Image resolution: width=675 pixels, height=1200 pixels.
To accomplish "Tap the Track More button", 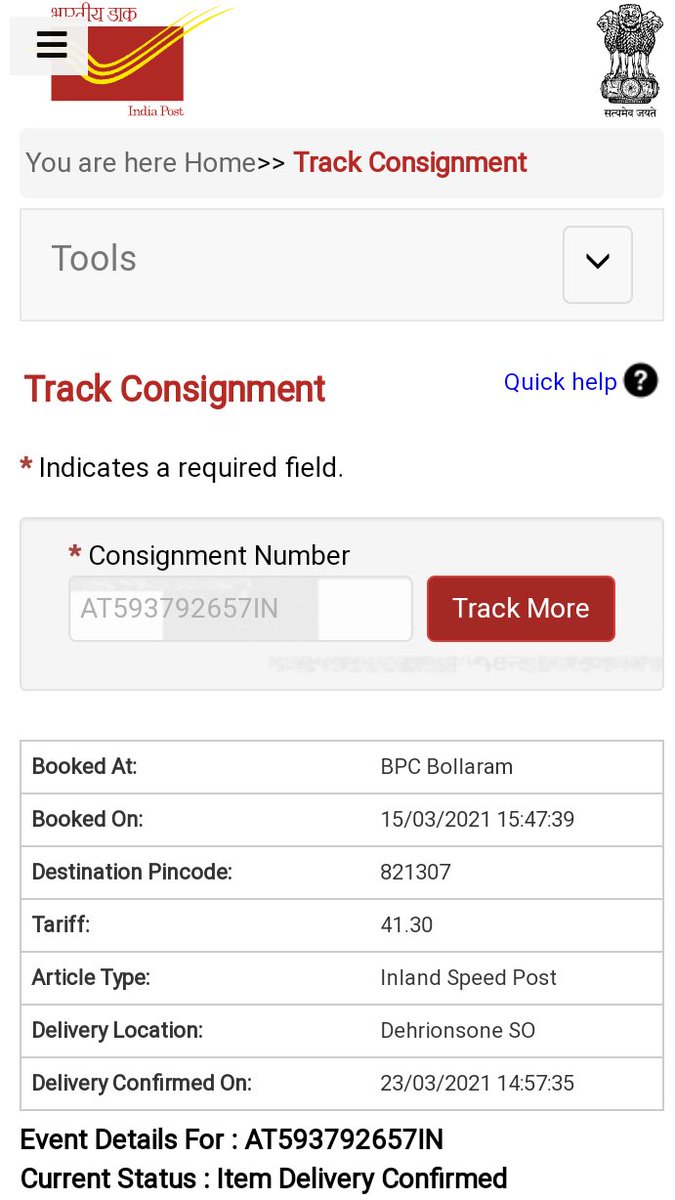I will click(x=521, y=608).
